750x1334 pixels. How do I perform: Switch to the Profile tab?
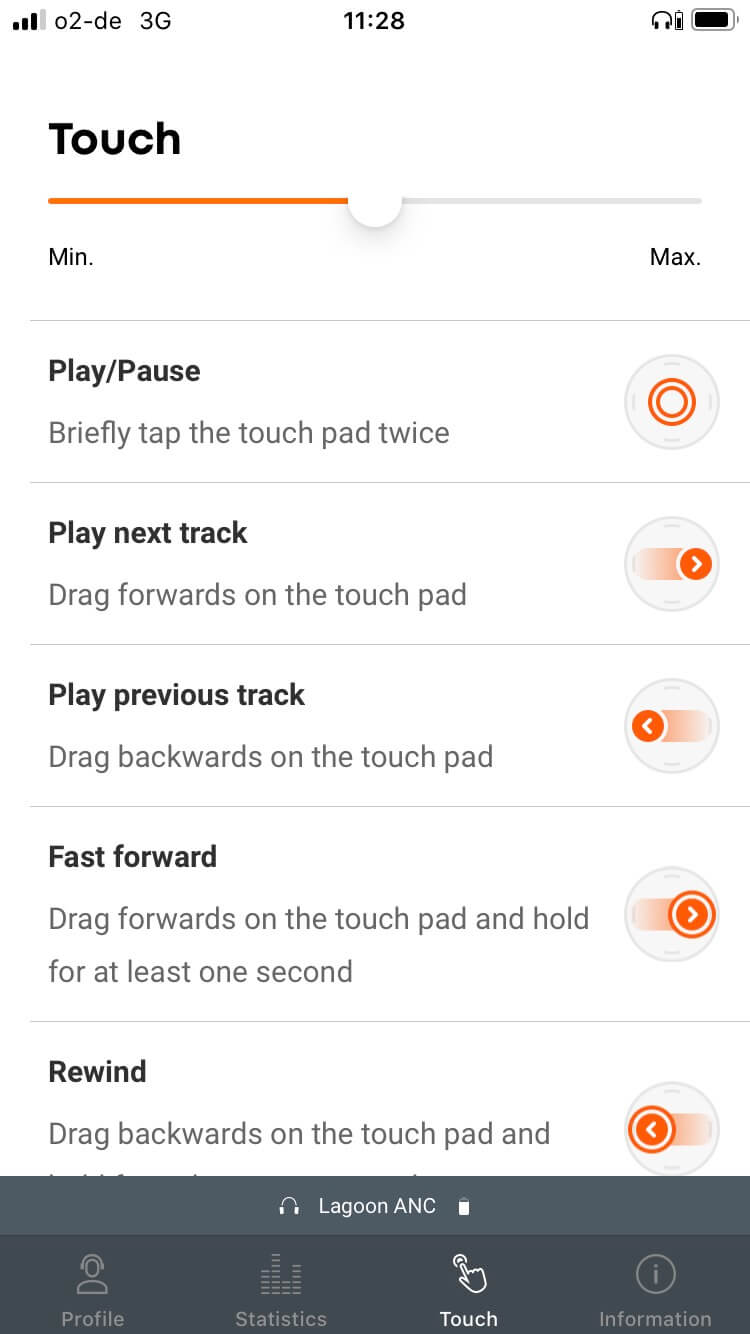pyautogui.click(x=93, y=1289)
